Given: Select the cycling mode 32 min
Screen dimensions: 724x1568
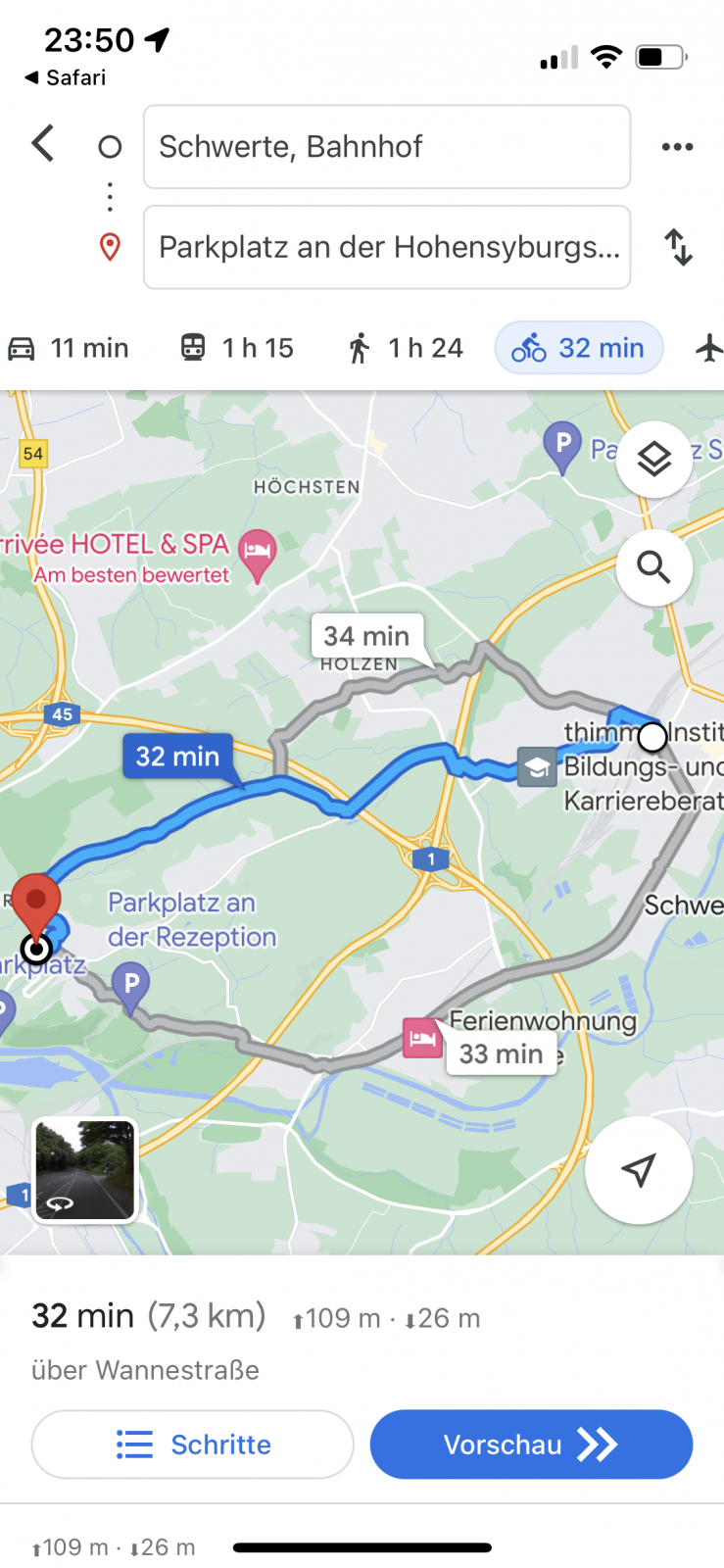Looking at the screenshot, I should point(579,348).
